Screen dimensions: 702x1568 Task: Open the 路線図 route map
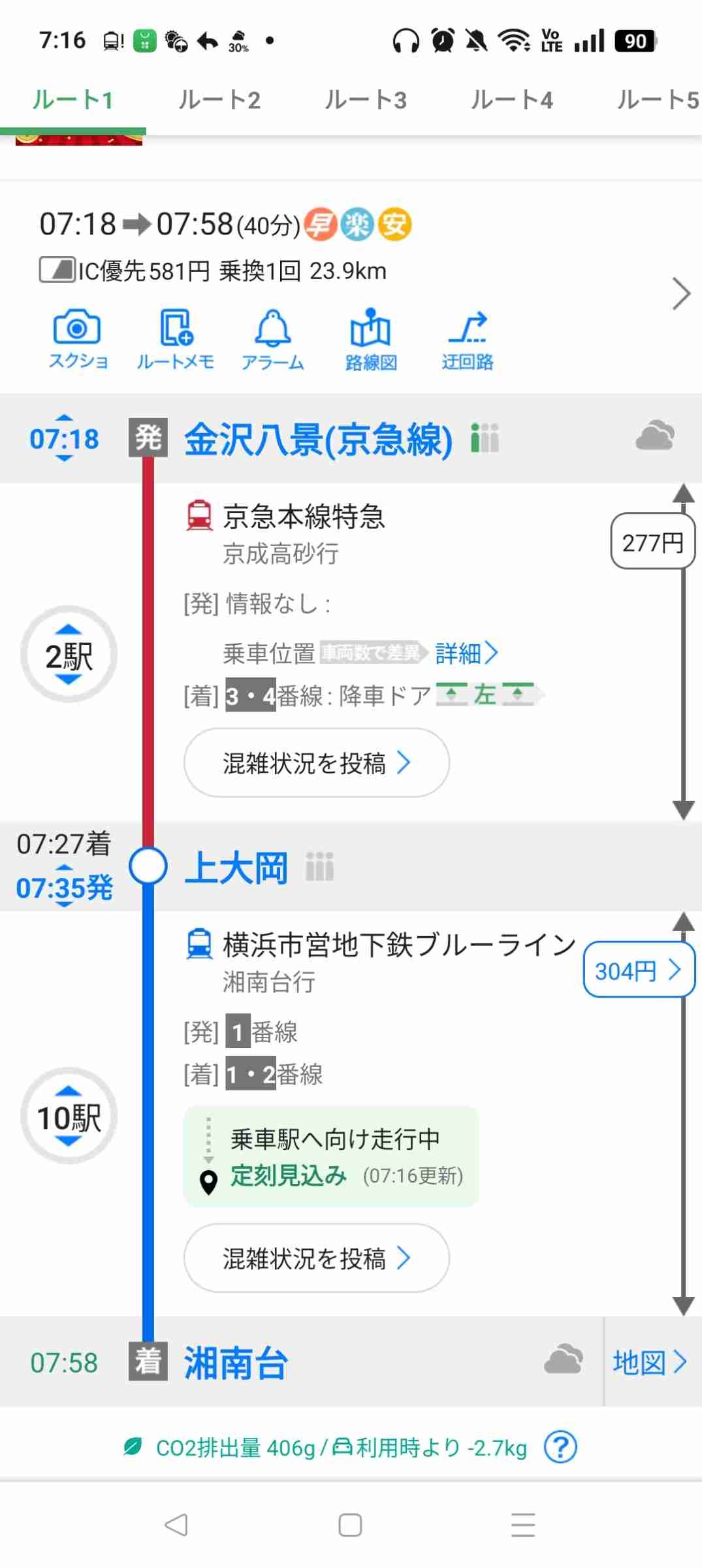[370, 340]
